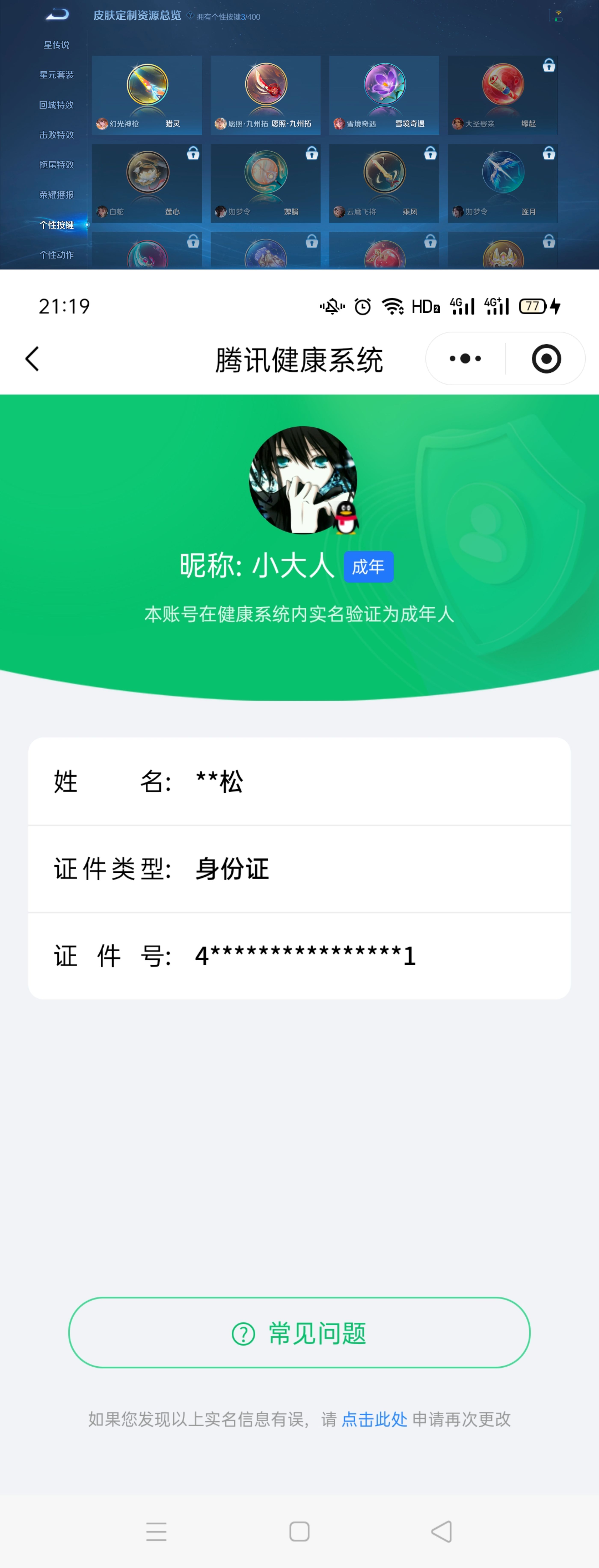
Task: Open the 常见问题 button
Action: (299, 1333)
